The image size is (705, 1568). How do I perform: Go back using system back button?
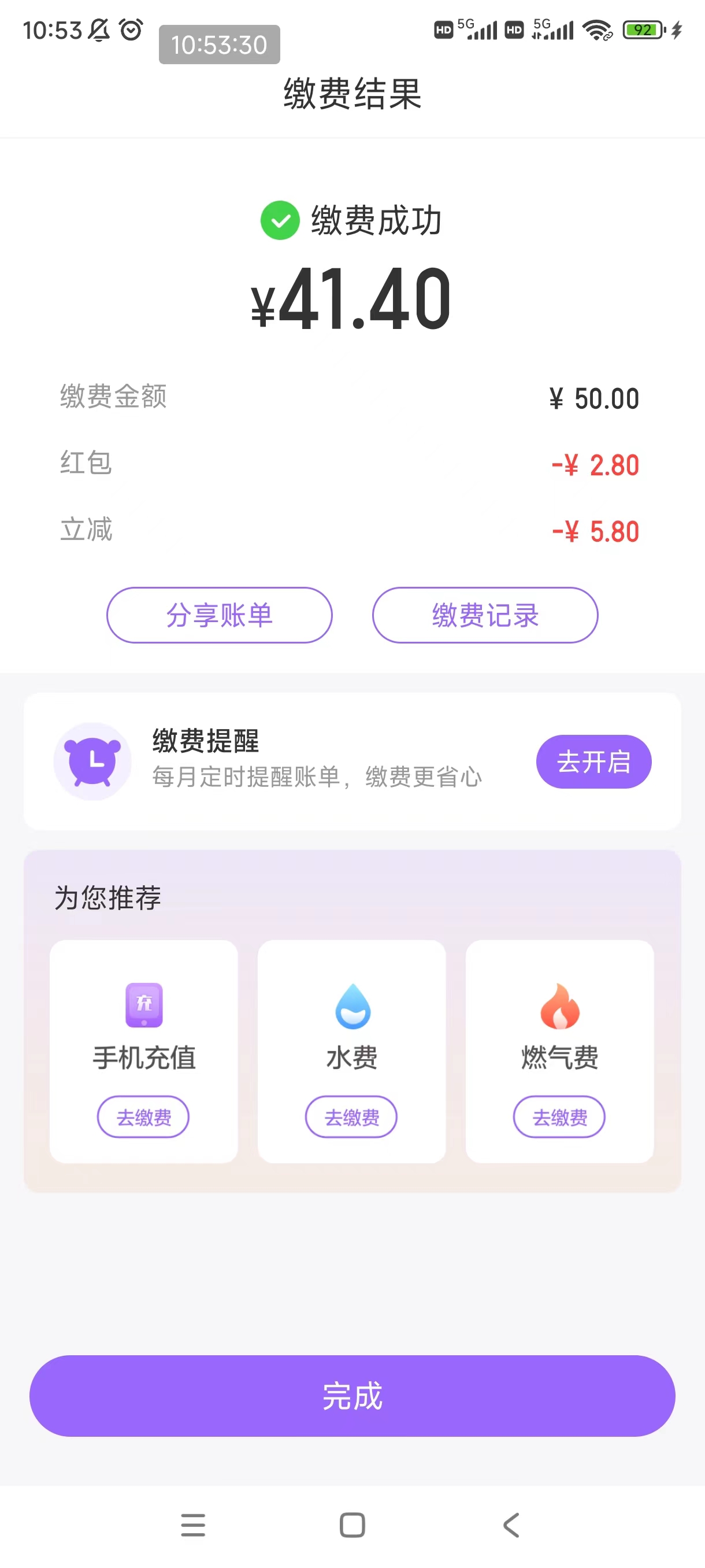[x=511, y=1525]
